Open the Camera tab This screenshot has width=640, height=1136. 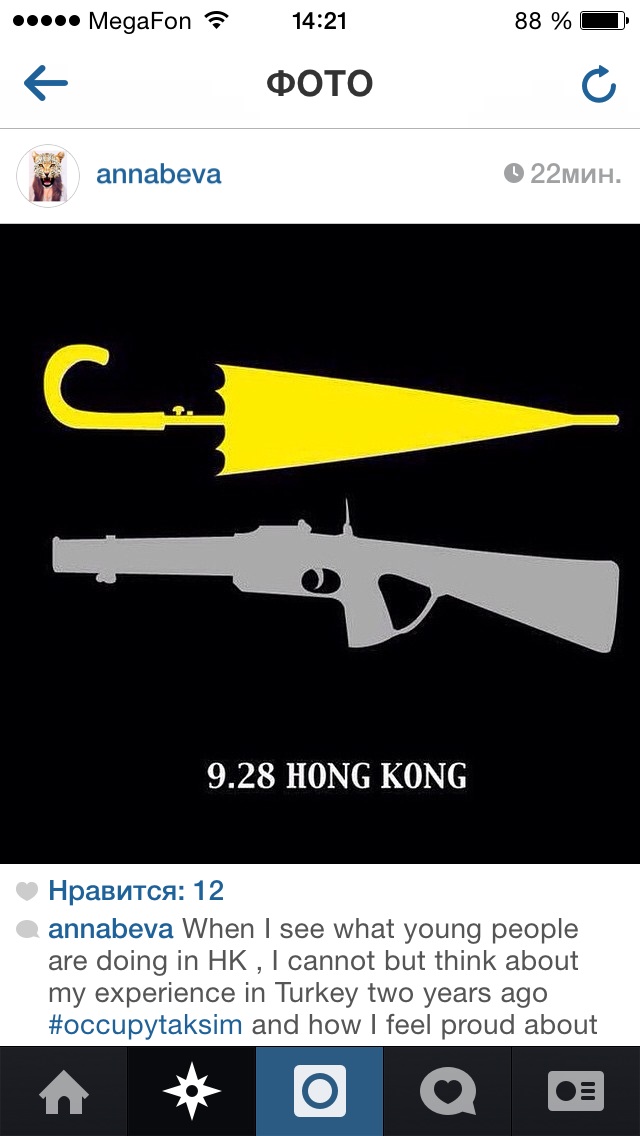click(x=320, y=1091)
